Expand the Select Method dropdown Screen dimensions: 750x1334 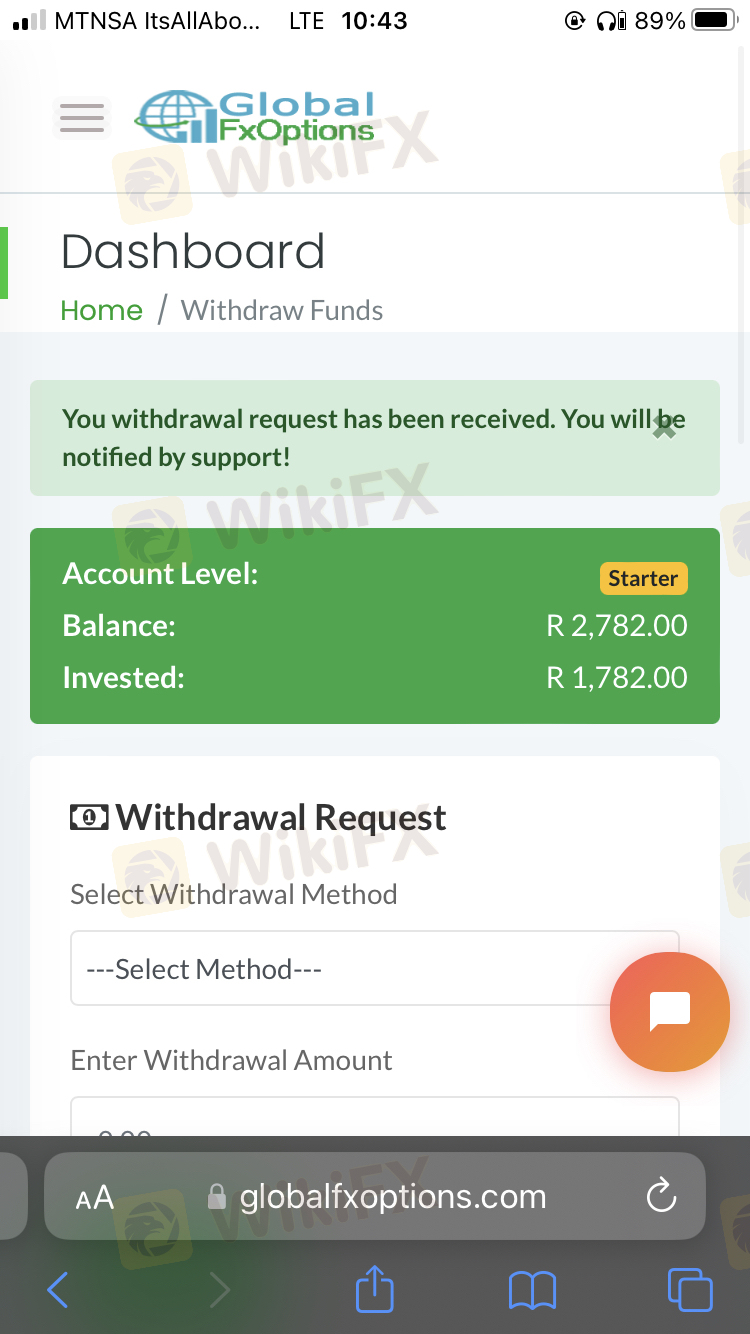coord(340,968)
